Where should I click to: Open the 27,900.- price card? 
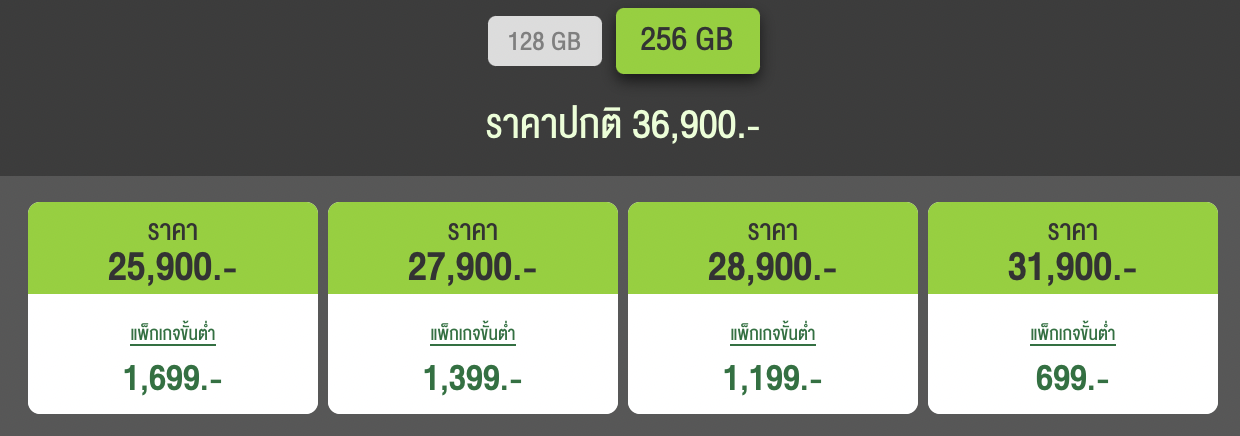(473, 308)
